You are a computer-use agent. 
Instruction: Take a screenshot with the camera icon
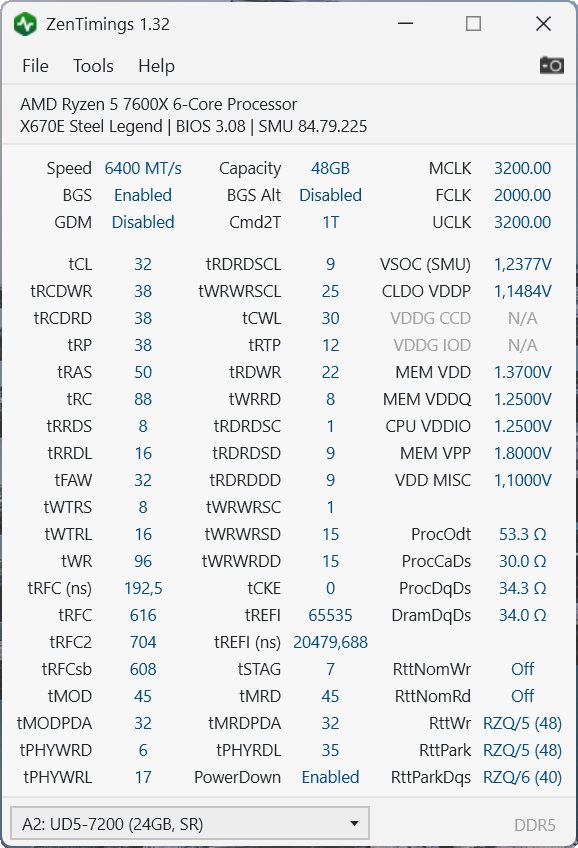[x=552, y=65]
